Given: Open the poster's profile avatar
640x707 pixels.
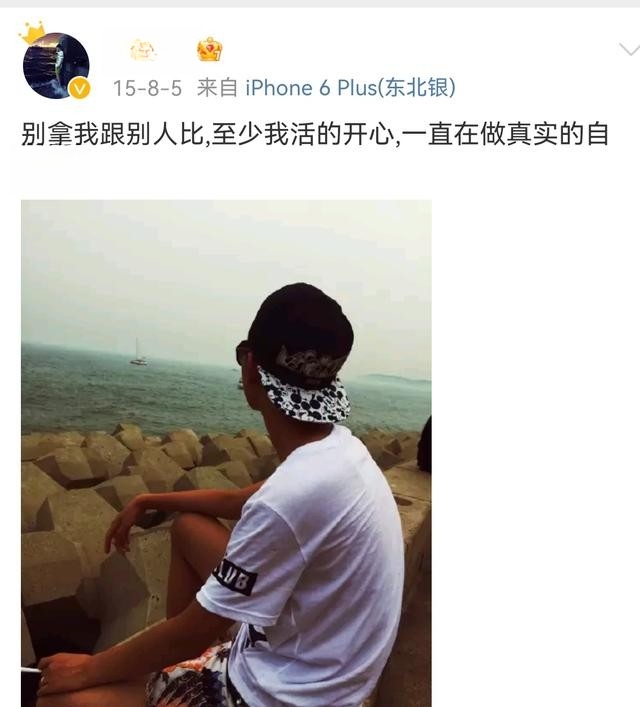Looking at the screenshot, I should click(55, 65).
